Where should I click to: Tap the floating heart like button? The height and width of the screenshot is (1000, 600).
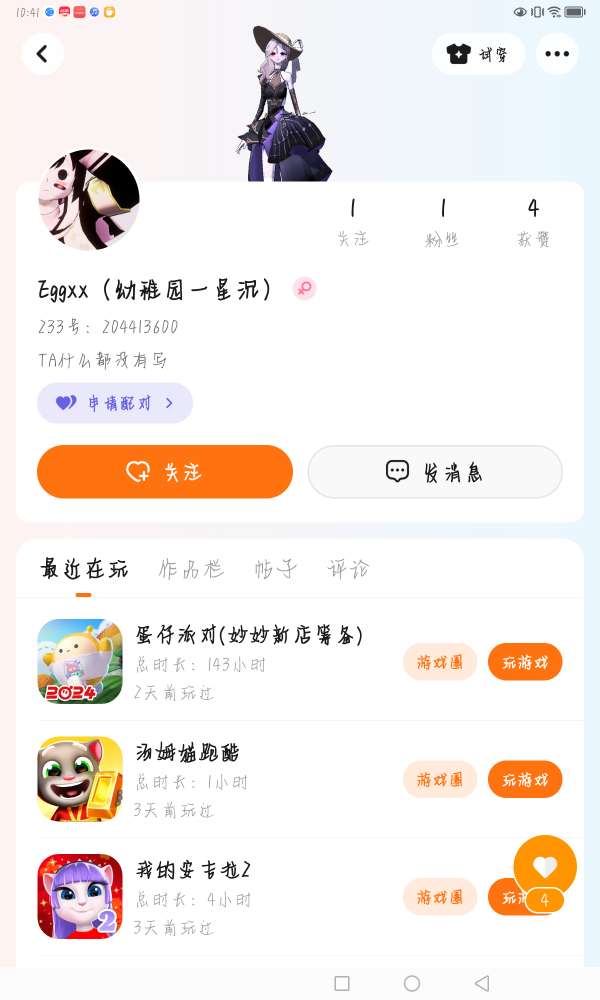point(545,866)
